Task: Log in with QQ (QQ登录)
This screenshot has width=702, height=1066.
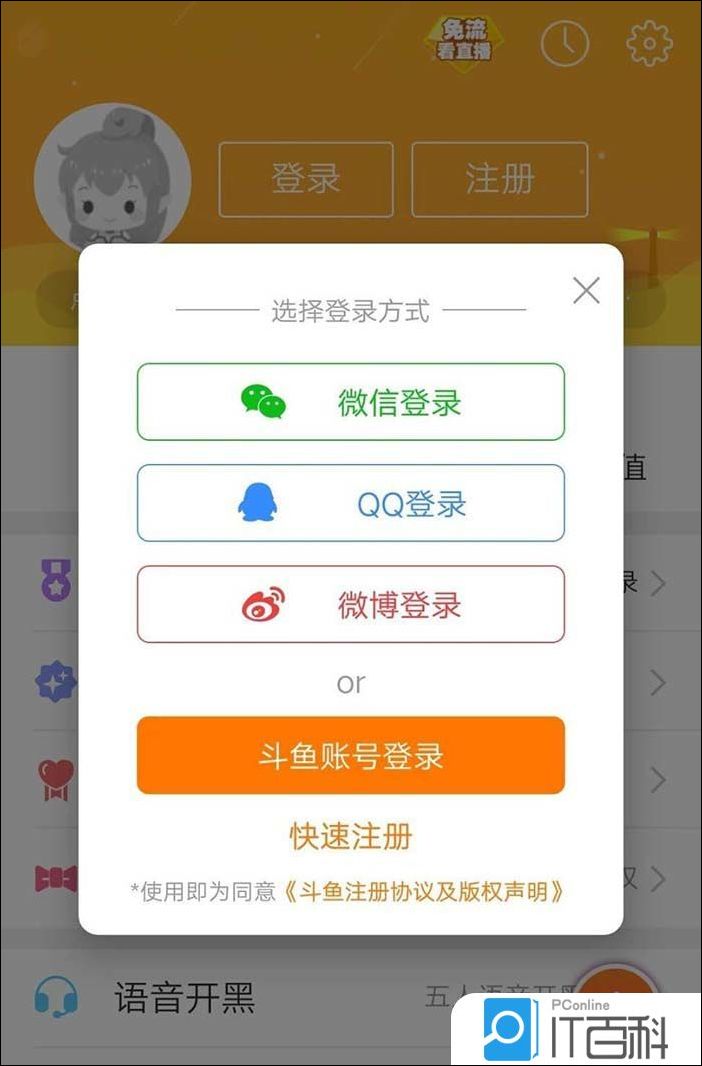Action: pos(351,503)
